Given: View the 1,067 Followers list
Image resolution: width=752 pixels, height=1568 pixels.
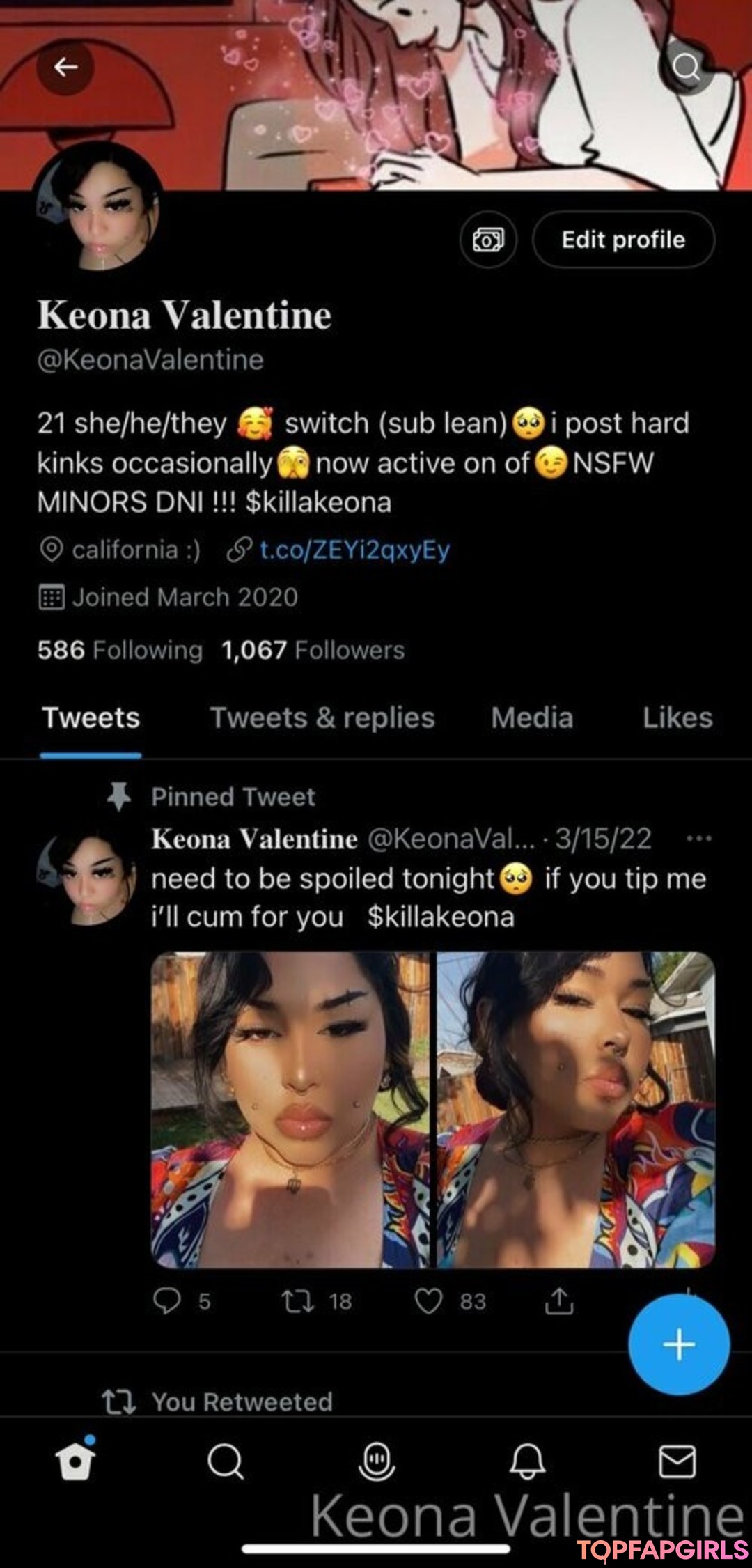Looking at the screenshot, I should tap(313, 651).
